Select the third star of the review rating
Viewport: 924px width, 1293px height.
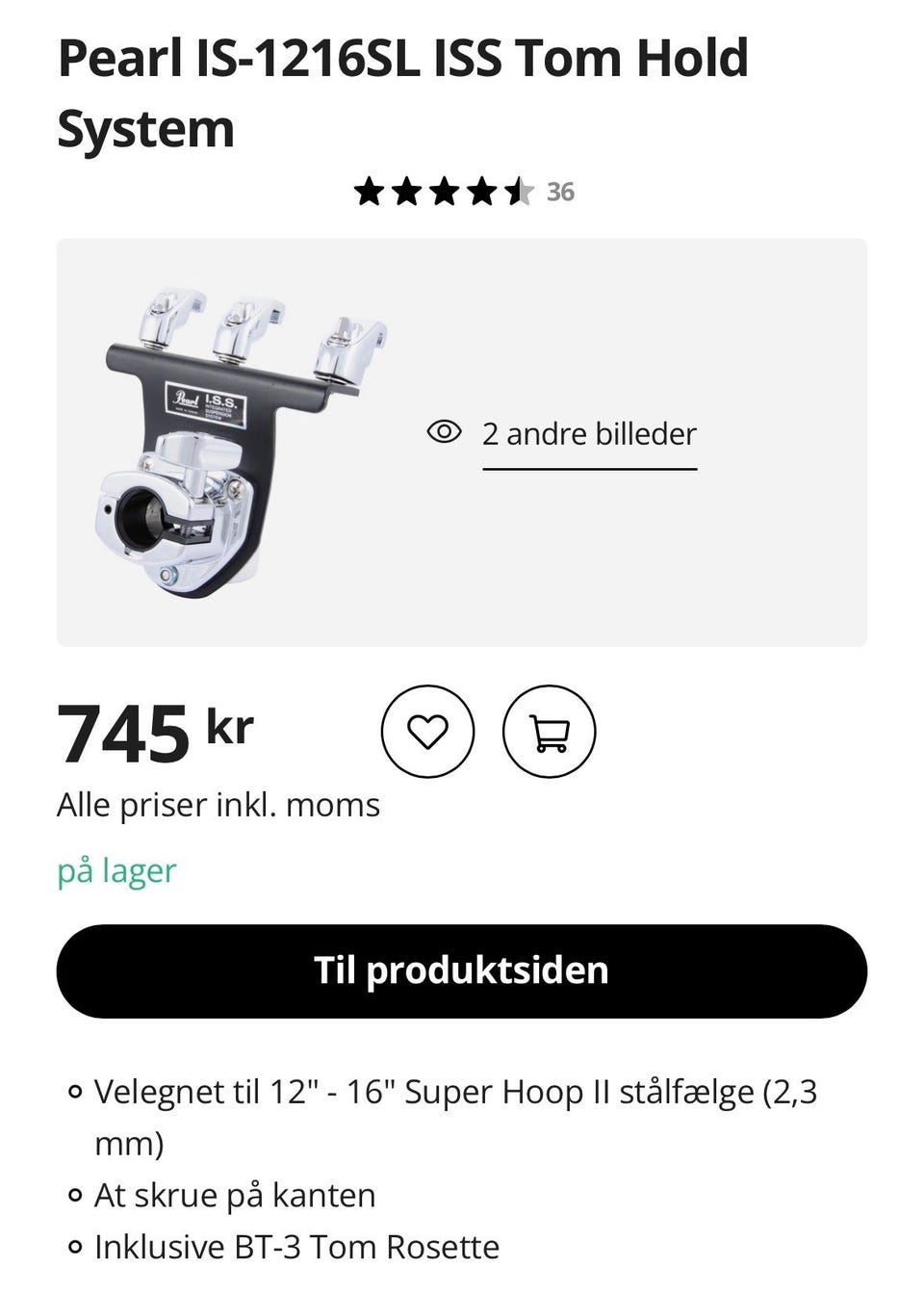click(445, 191)
